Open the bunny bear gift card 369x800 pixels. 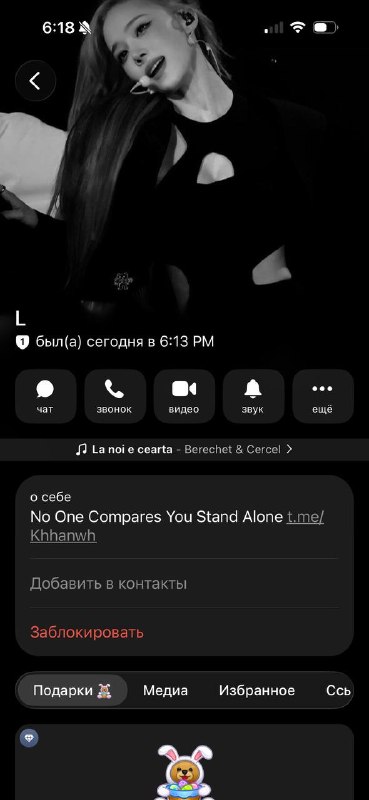tap(184, 762)
